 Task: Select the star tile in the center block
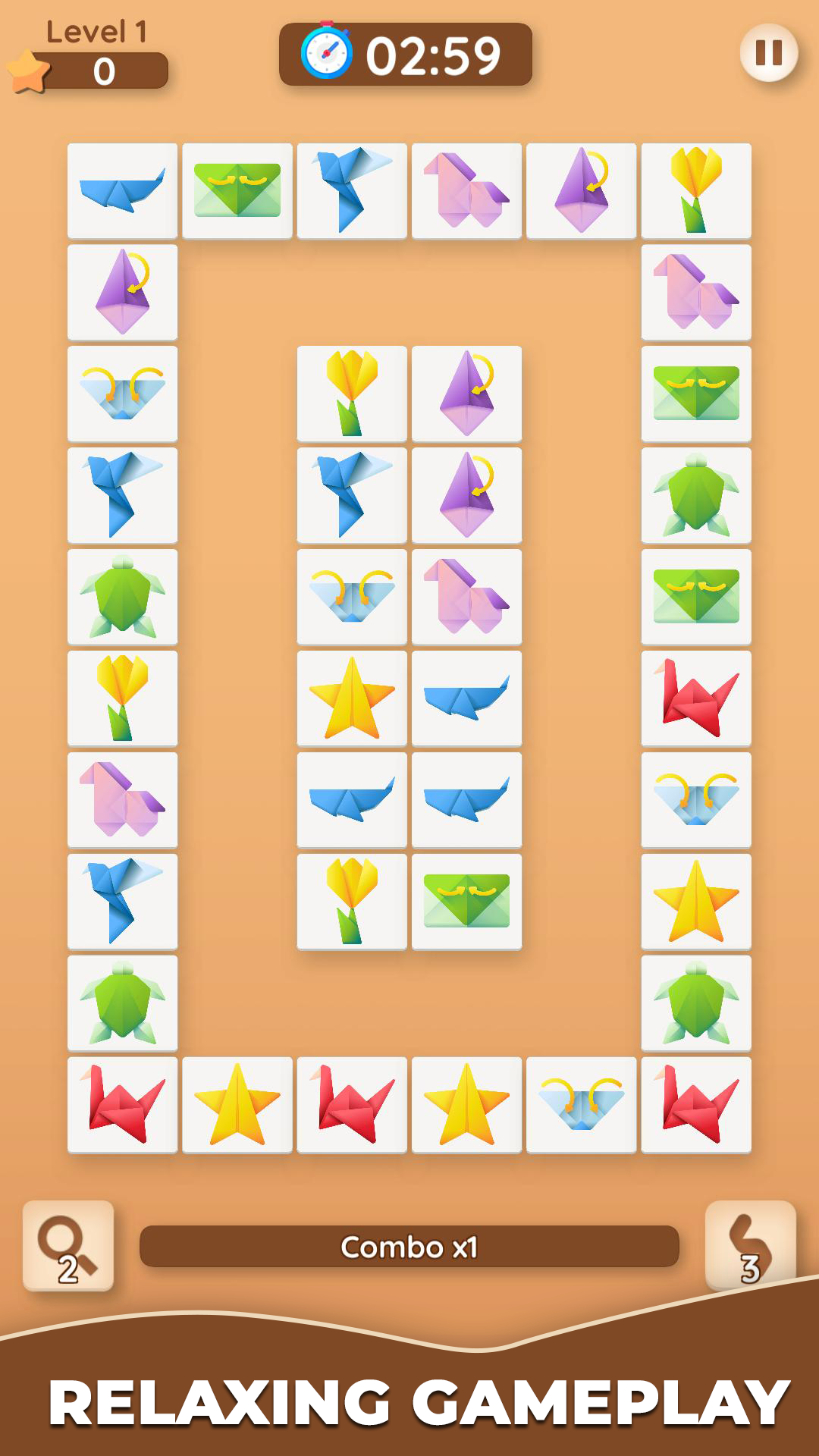[352, 698]
